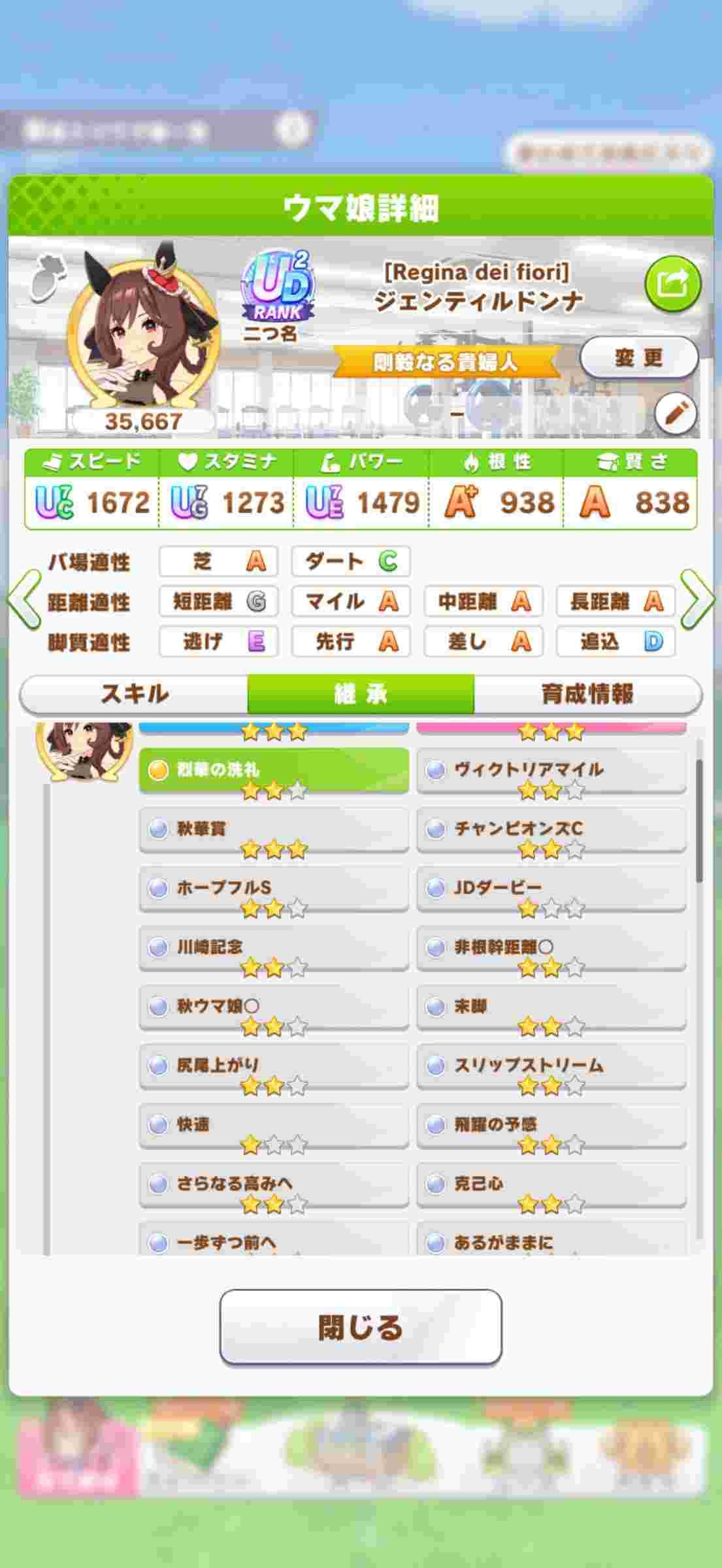Viewport: 722px width, 1568px height.
Task: Tap the 変更 button
Action: (x=638, y=357)
